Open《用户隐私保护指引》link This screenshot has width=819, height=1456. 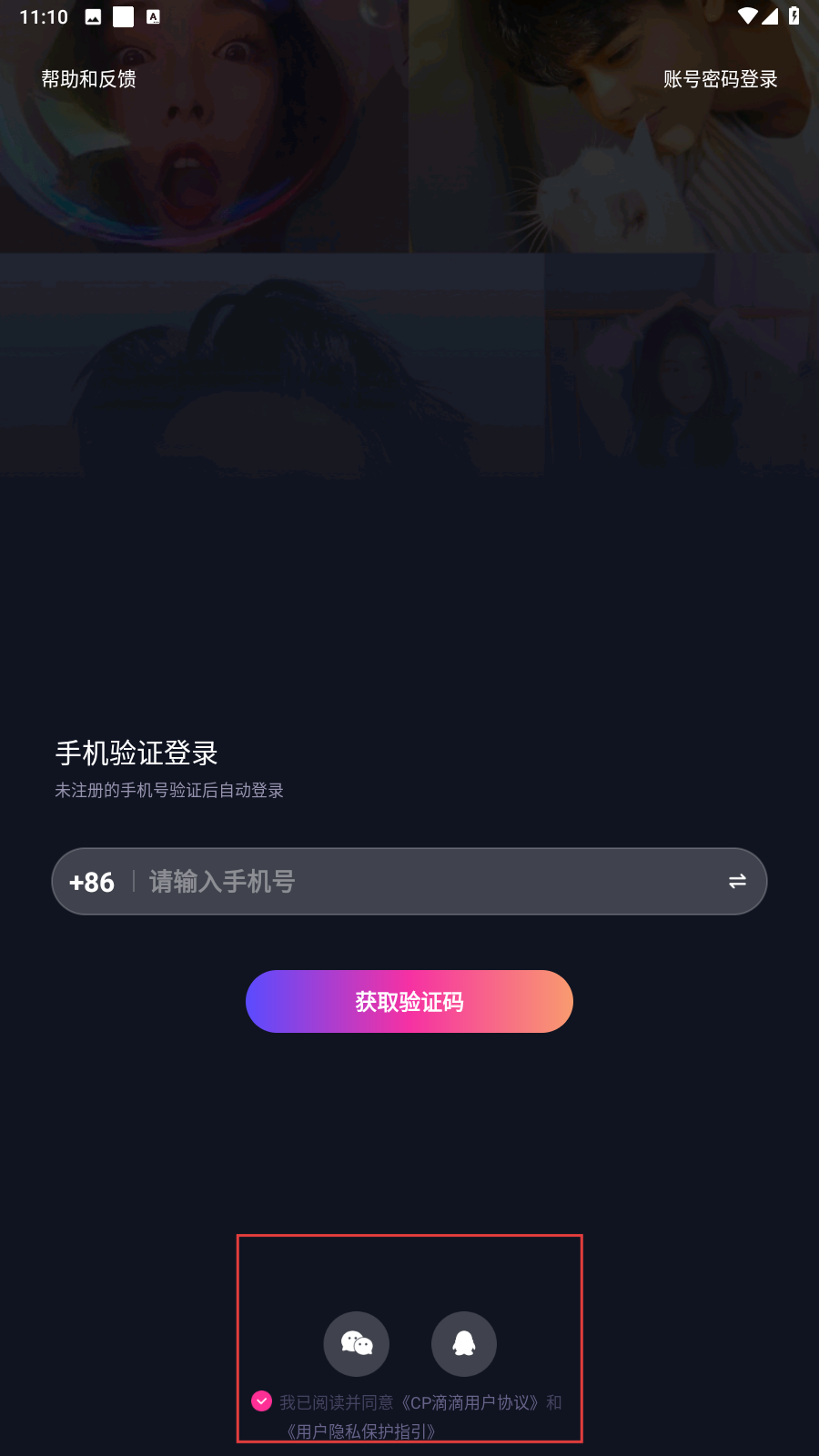click(361, 1431)
